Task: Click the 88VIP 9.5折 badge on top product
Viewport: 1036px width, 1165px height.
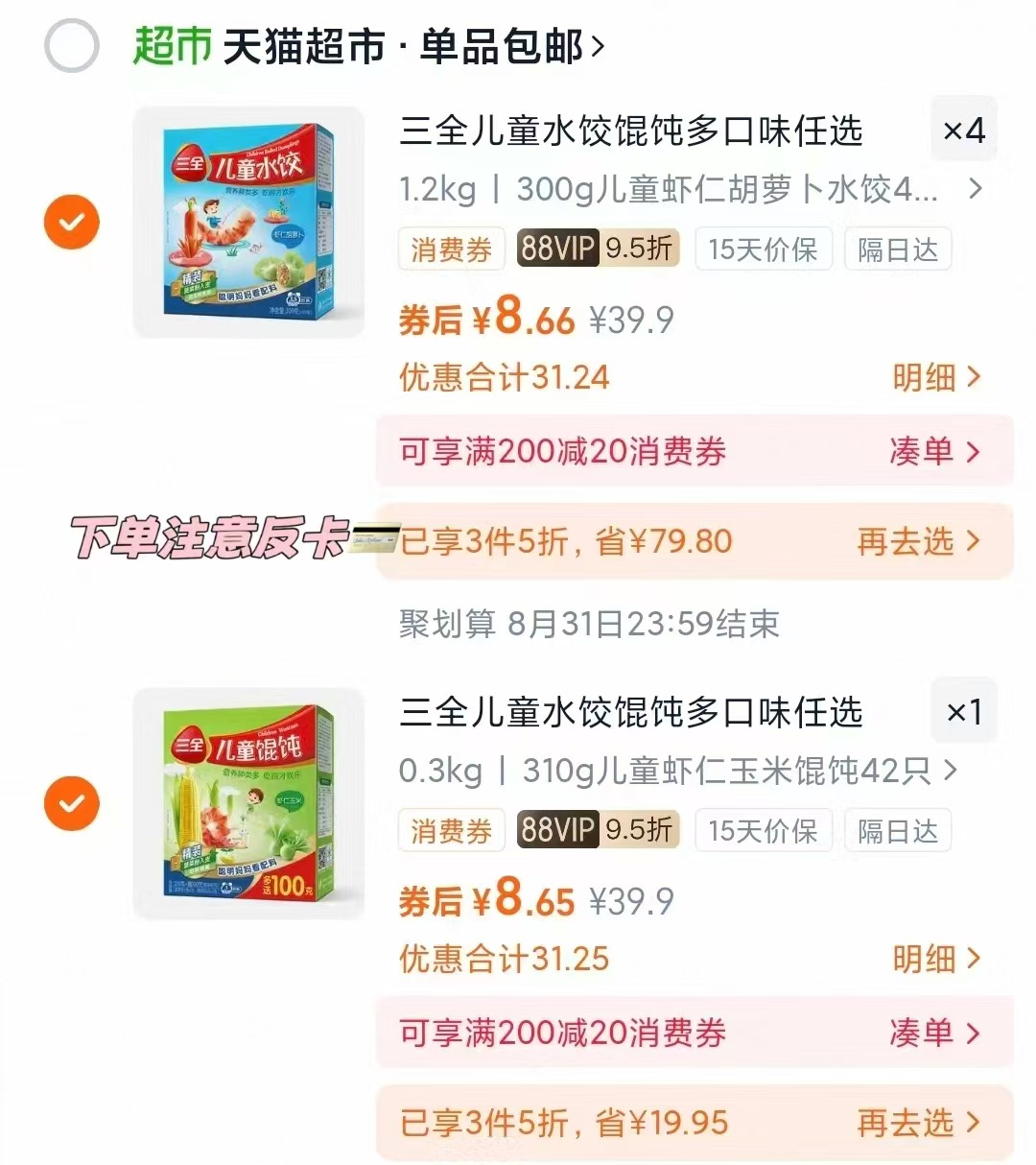Action: (x=597, y=249)
